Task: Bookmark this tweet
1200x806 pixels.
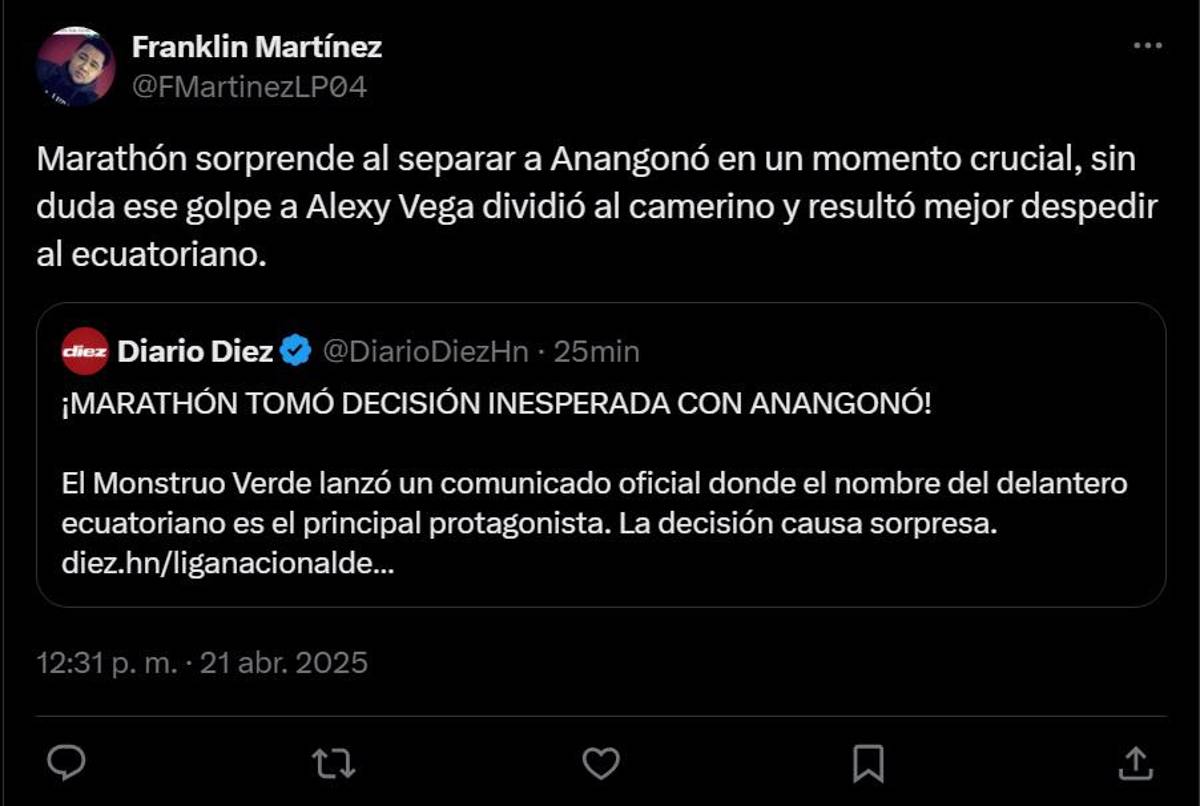Action: click(868, 764)
